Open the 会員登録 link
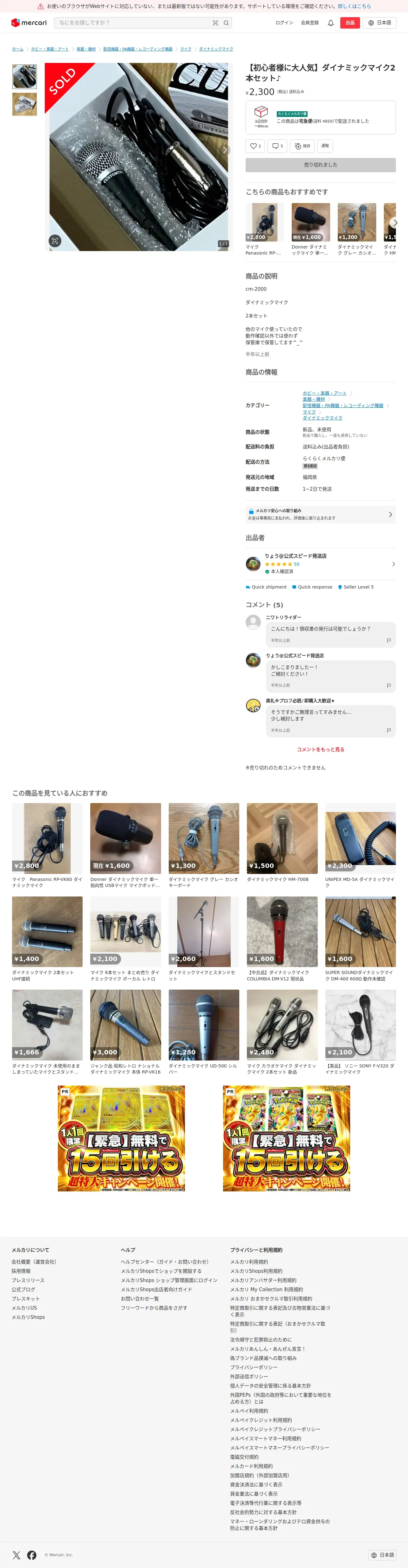 (309, 23)
